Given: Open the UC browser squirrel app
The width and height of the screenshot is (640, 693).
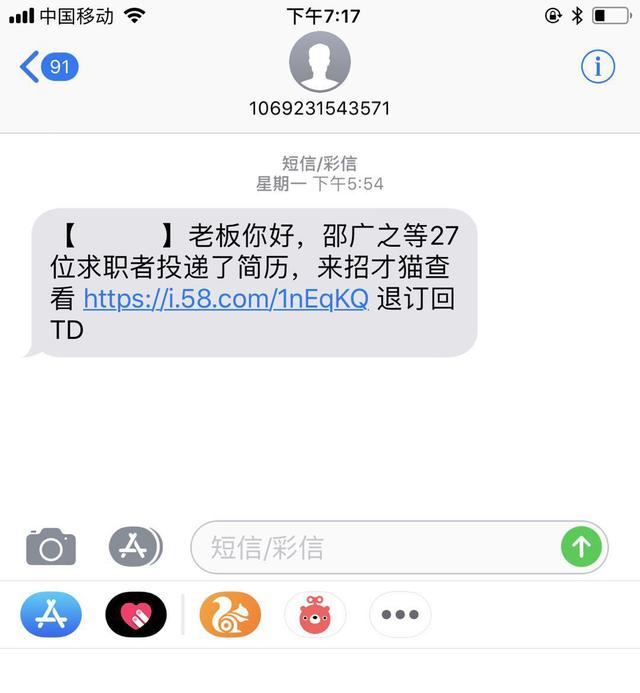Looking at the screenshot, I should coord(230,615).
